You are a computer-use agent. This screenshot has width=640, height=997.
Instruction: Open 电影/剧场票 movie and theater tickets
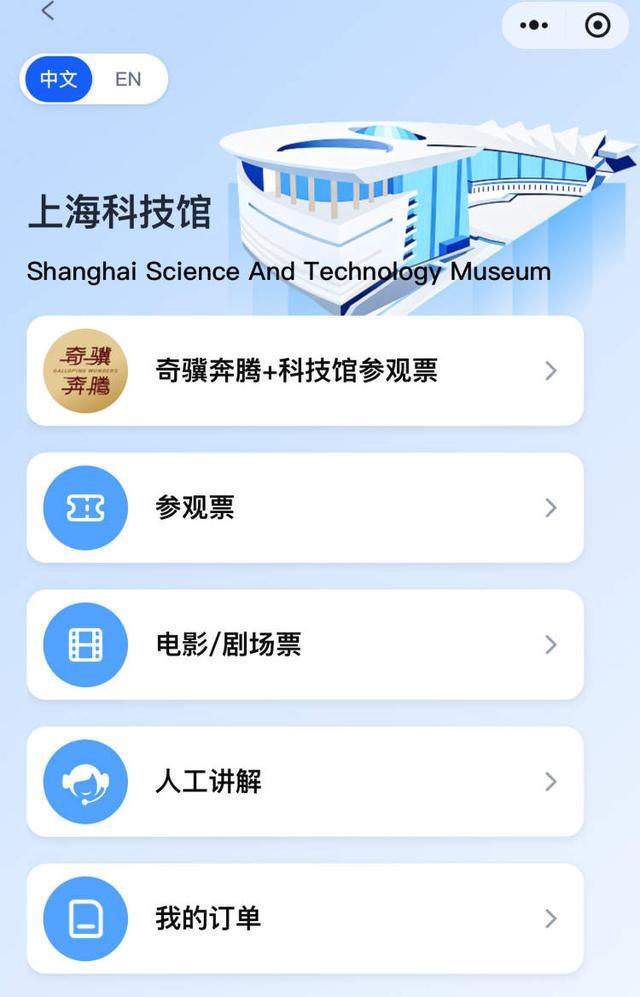305,645
